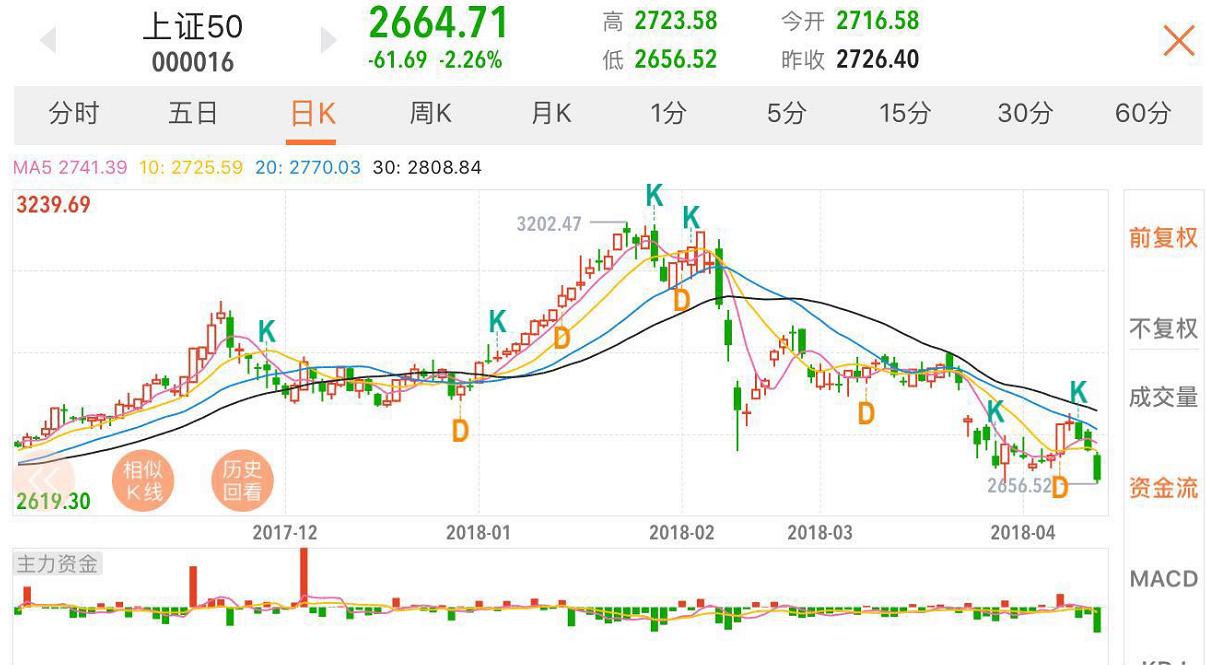Screen dimensions: 1206x665
Task: Switch to the 分时 tab
Action: click(74, 114)
